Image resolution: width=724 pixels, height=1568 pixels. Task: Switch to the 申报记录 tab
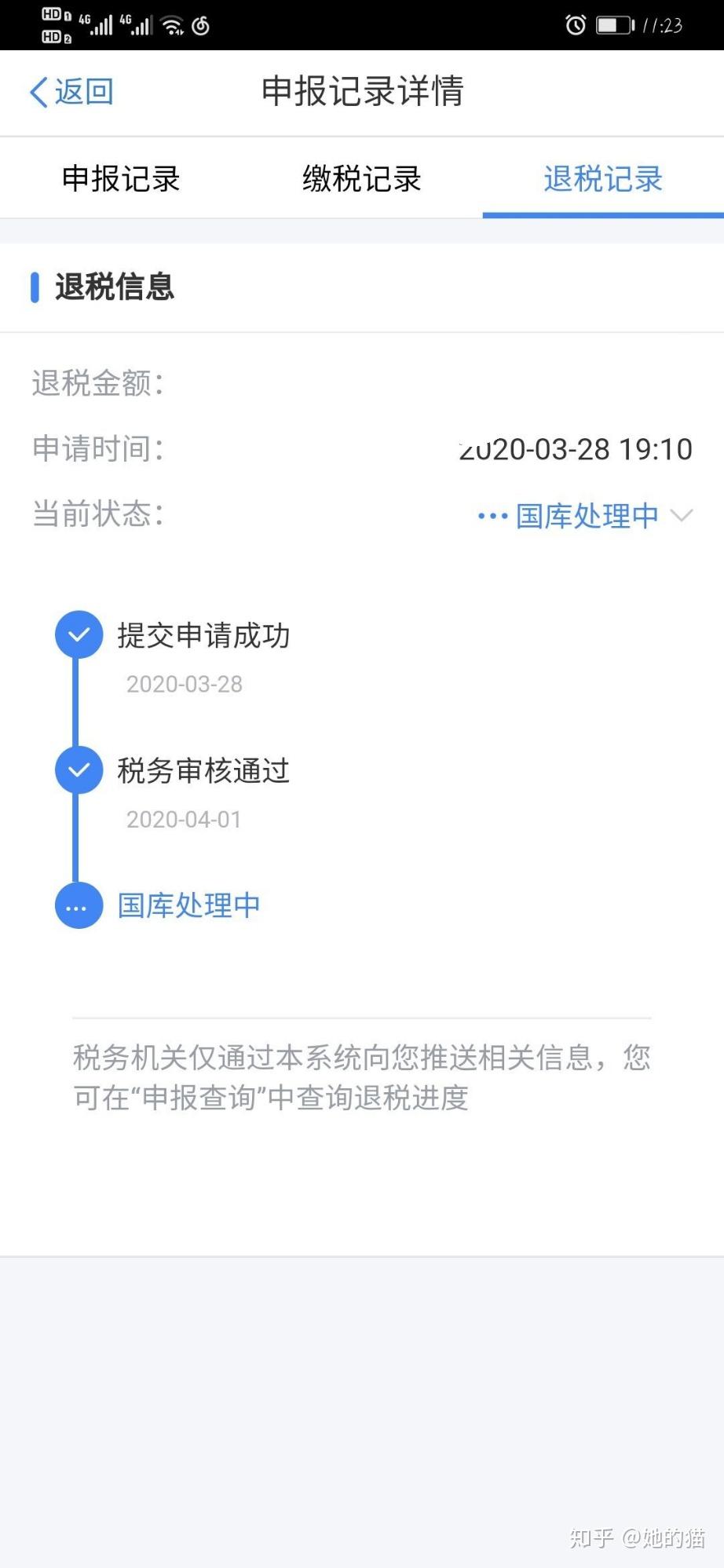120,178
